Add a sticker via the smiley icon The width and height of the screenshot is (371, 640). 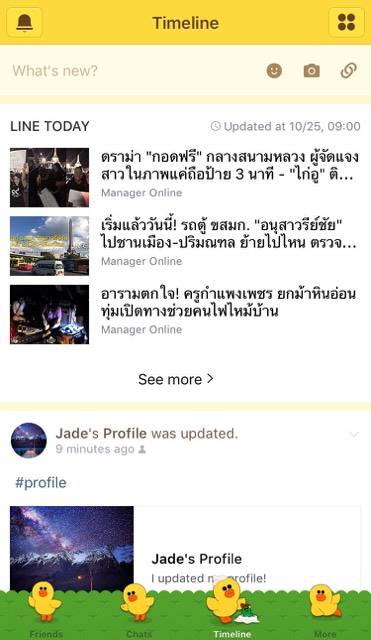coord(274,71)
